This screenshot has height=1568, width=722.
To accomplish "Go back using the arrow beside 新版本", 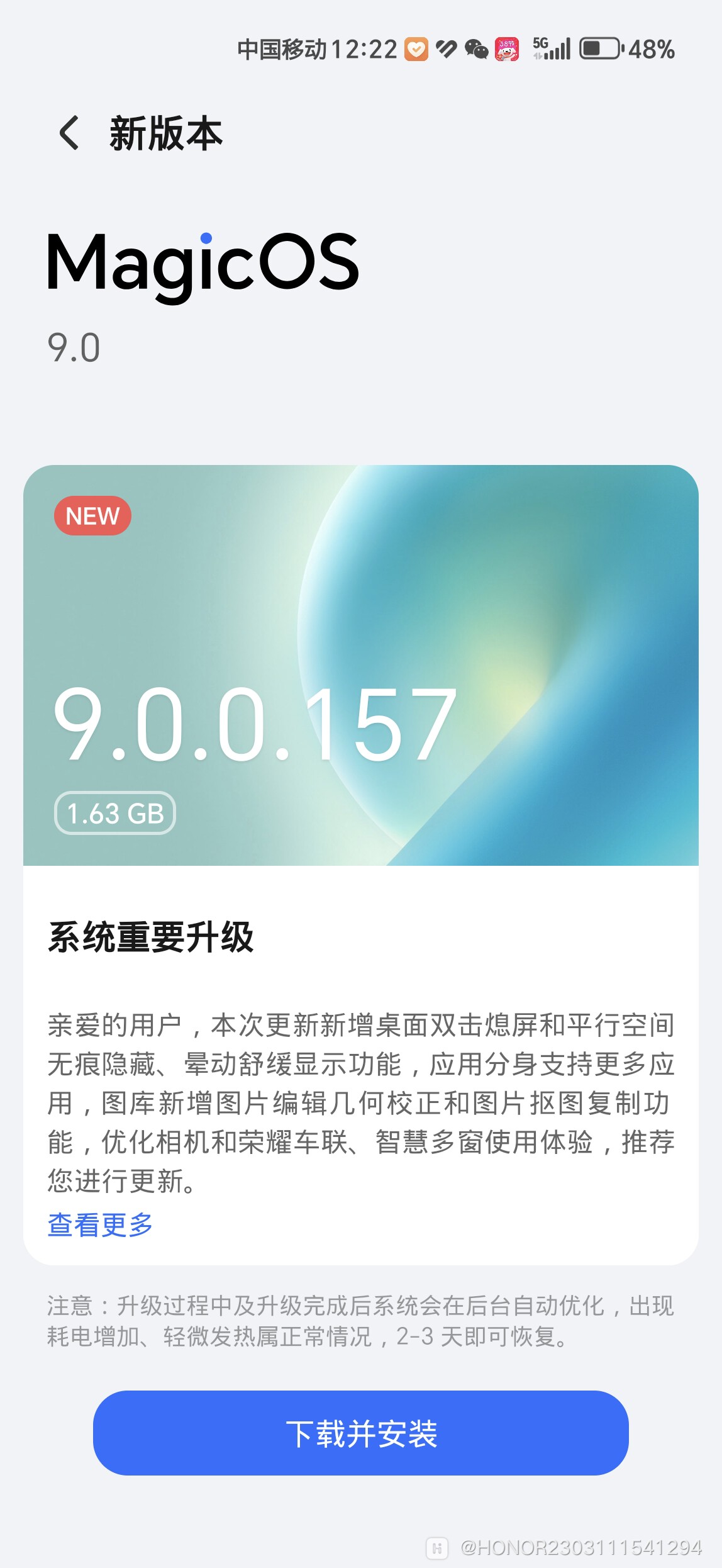I will [69, 133].
